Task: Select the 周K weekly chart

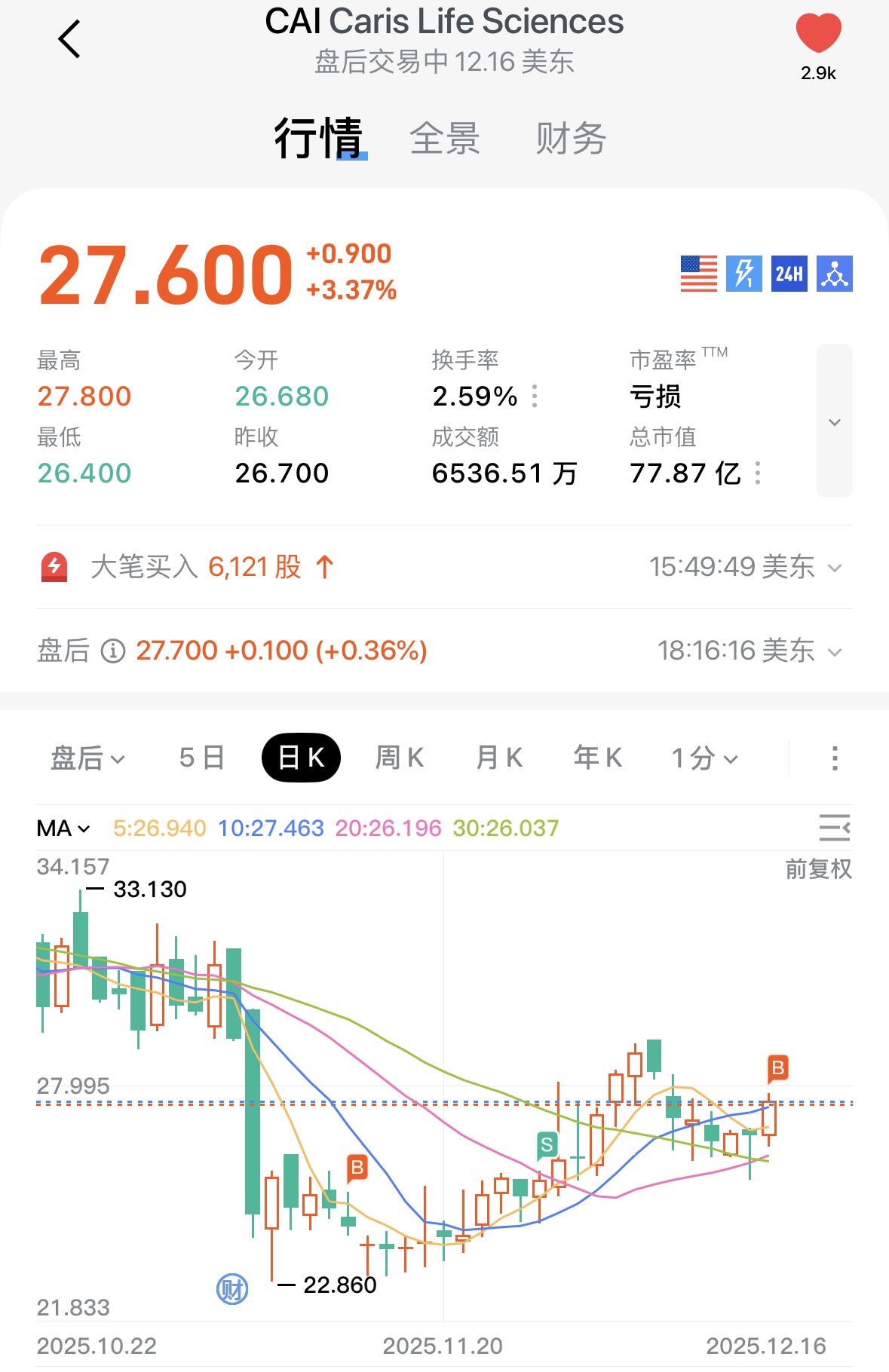Action: pos(400,758)
